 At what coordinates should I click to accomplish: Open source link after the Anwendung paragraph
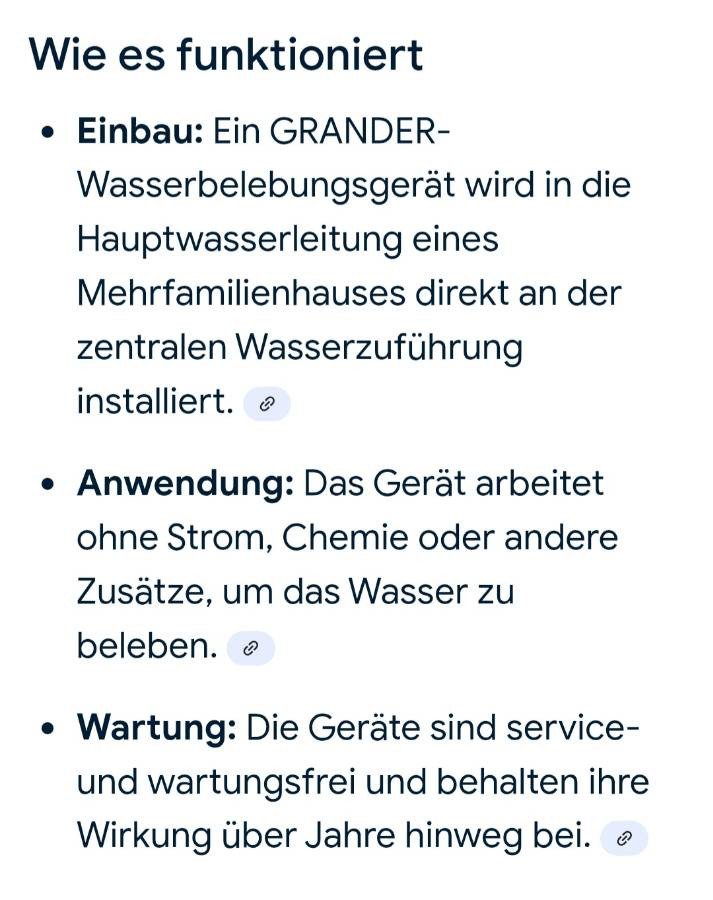coord(251,648)
